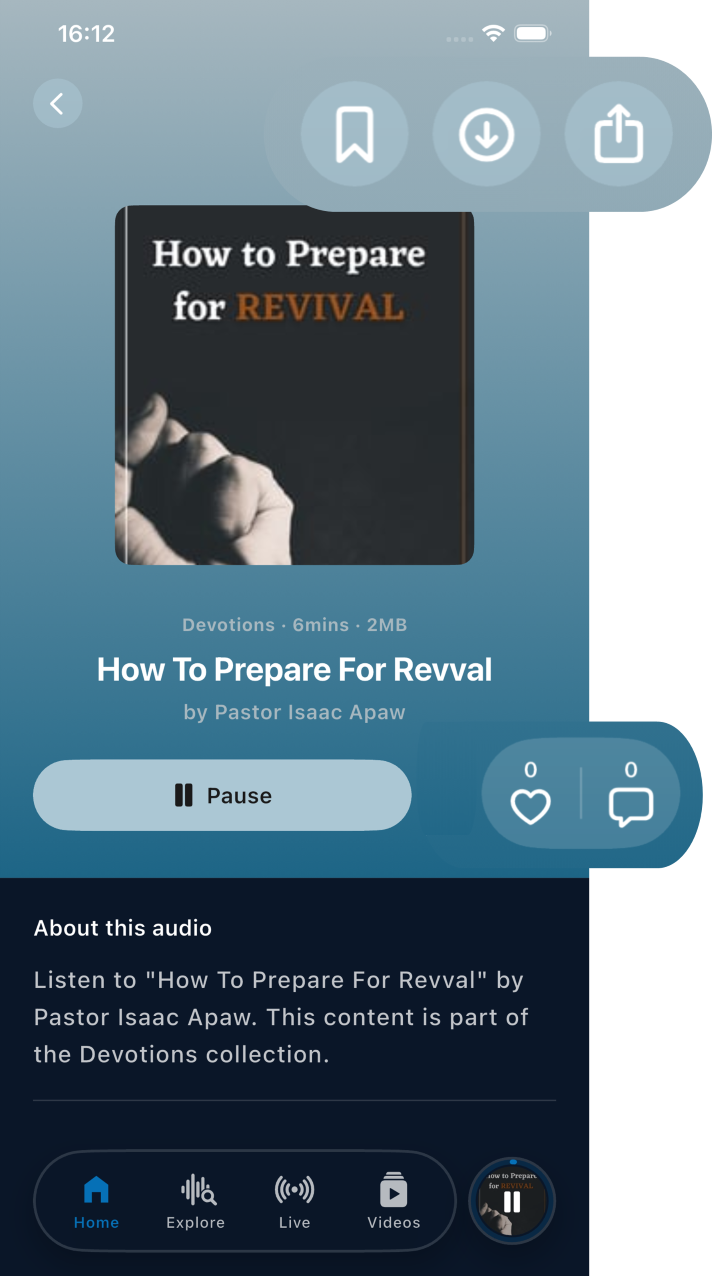The height and width of the screenshot is (1276, 712).
Task: Bookmark this devotion audio
Action: coord(354,135)
